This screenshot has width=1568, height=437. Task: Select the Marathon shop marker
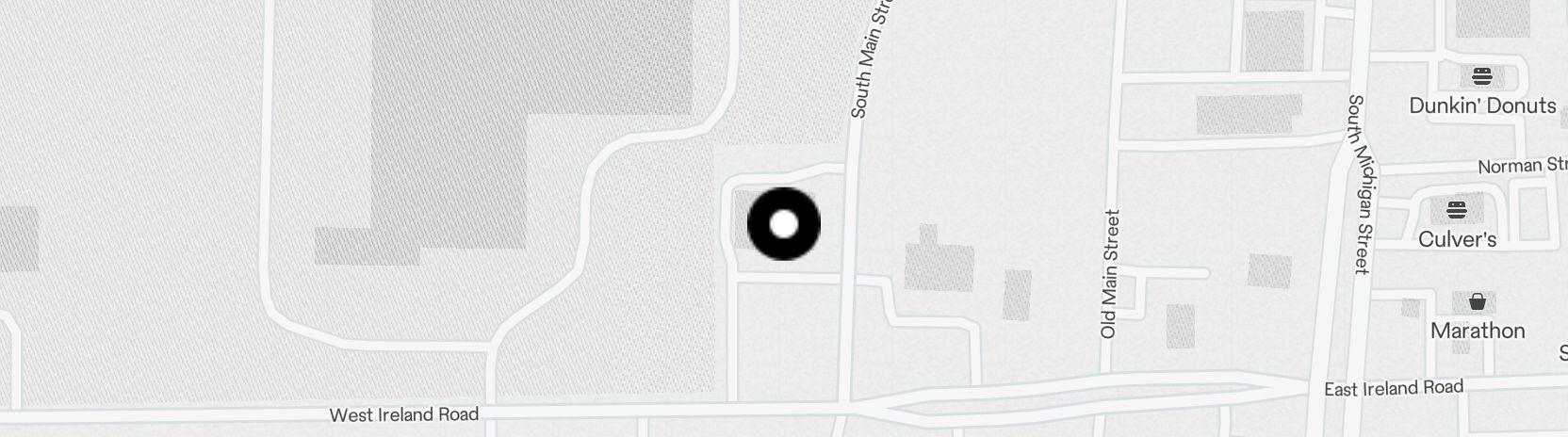[1477, 301]
